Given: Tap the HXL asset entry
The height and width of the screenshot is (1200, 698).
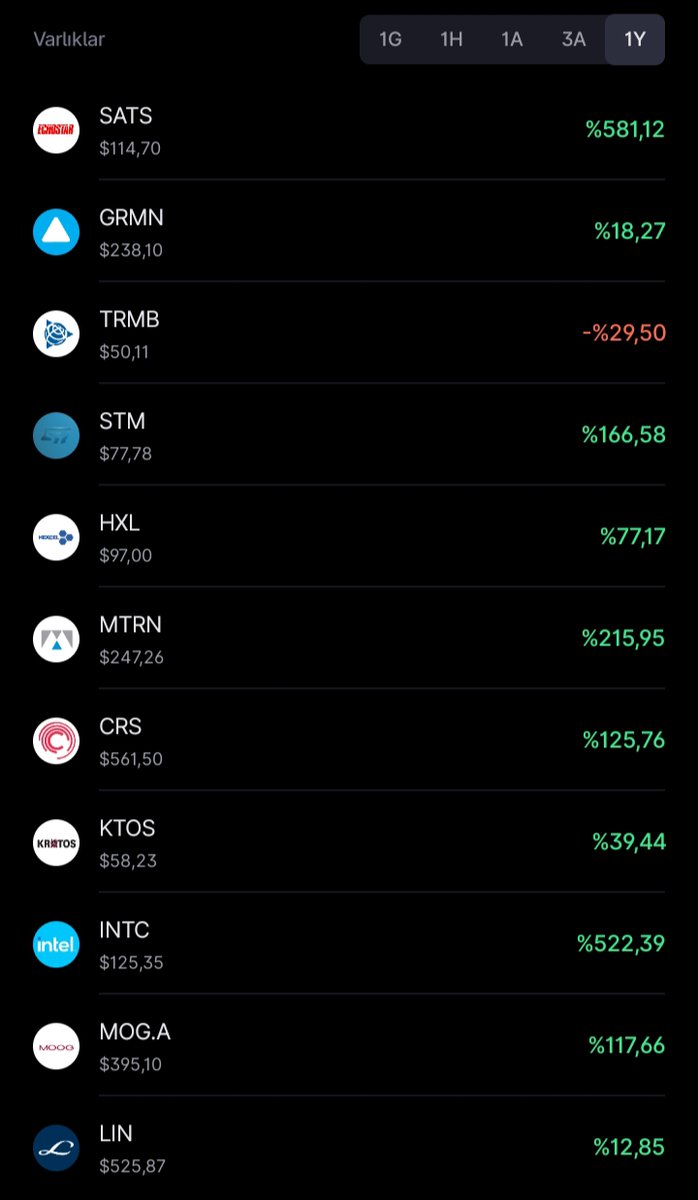Looking at the screenshot, I should (349, 537).
